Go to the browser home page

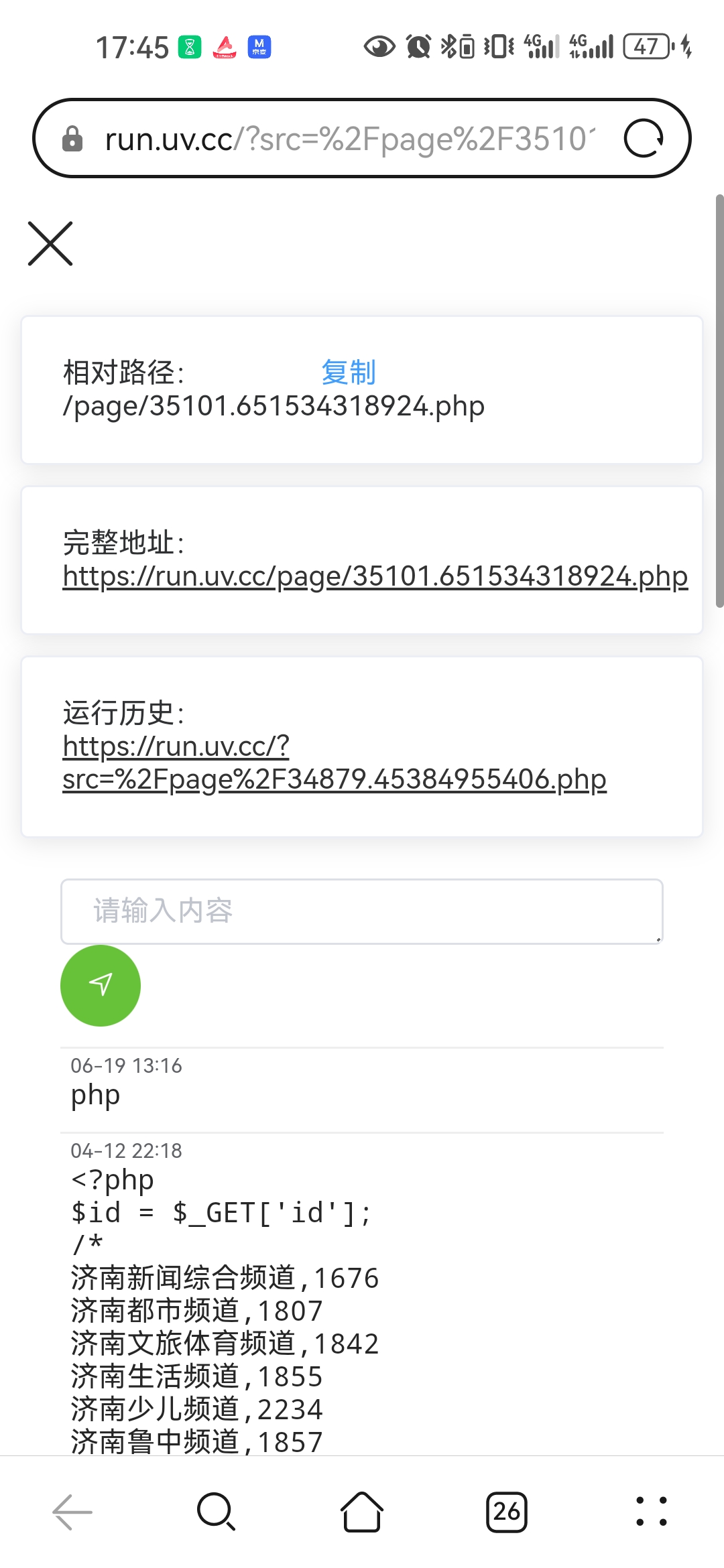[362, 1512]
